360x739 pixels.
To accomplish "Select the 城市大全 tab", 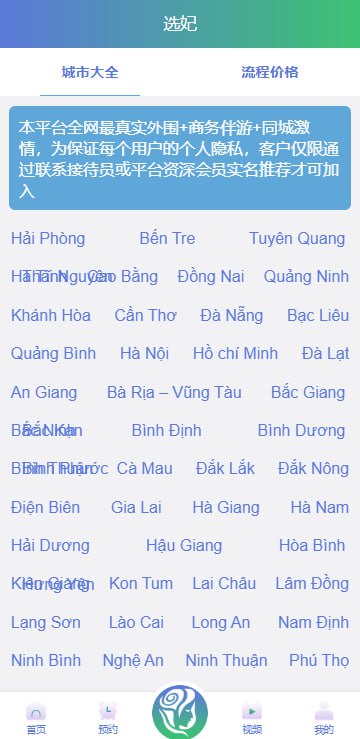I will (90, 72).
